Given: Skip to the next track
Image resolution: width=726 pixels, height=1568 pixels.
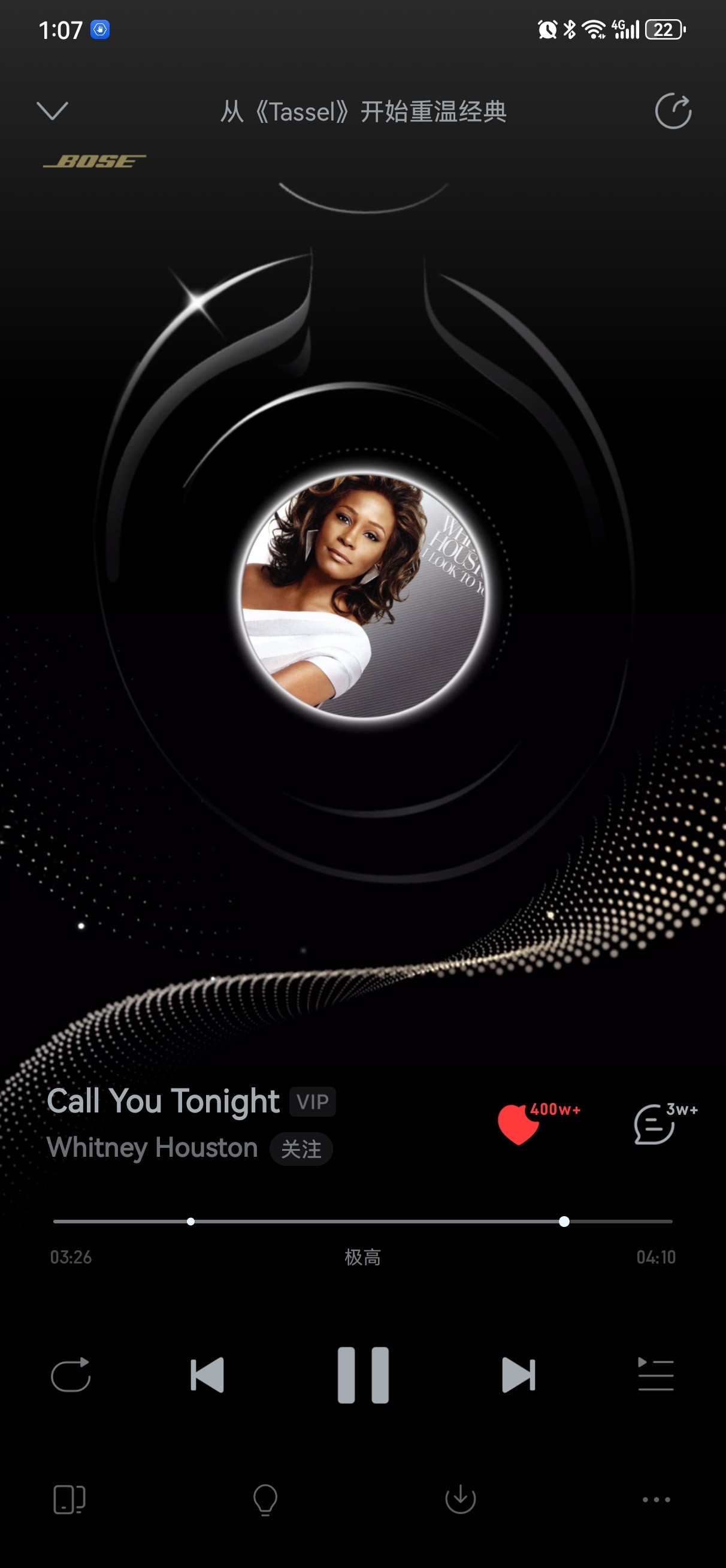Looking at the screenshot, I should tap(519, 1374).
